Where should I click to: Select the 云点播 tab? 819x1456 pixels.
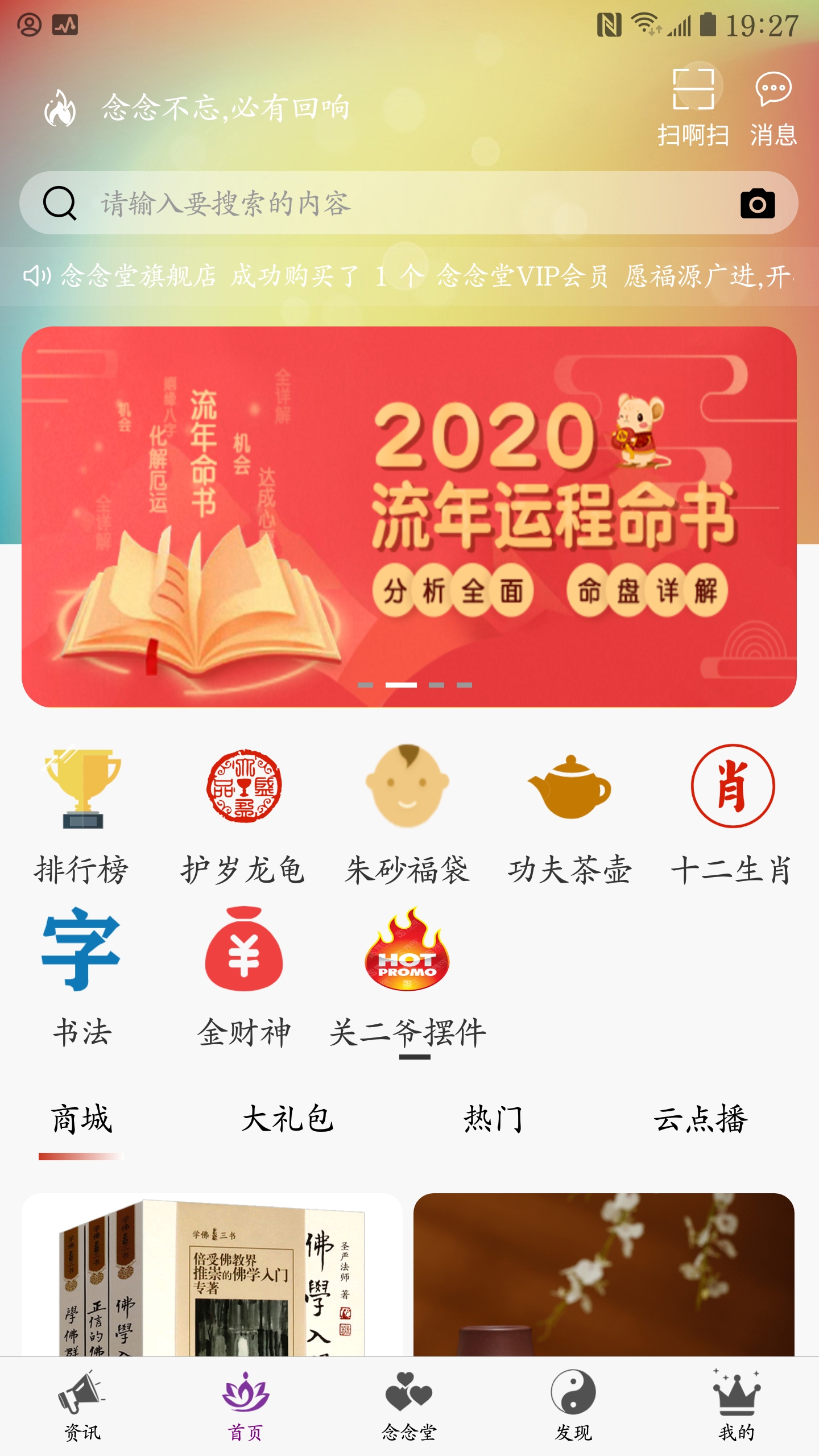tap(701, 1119)
